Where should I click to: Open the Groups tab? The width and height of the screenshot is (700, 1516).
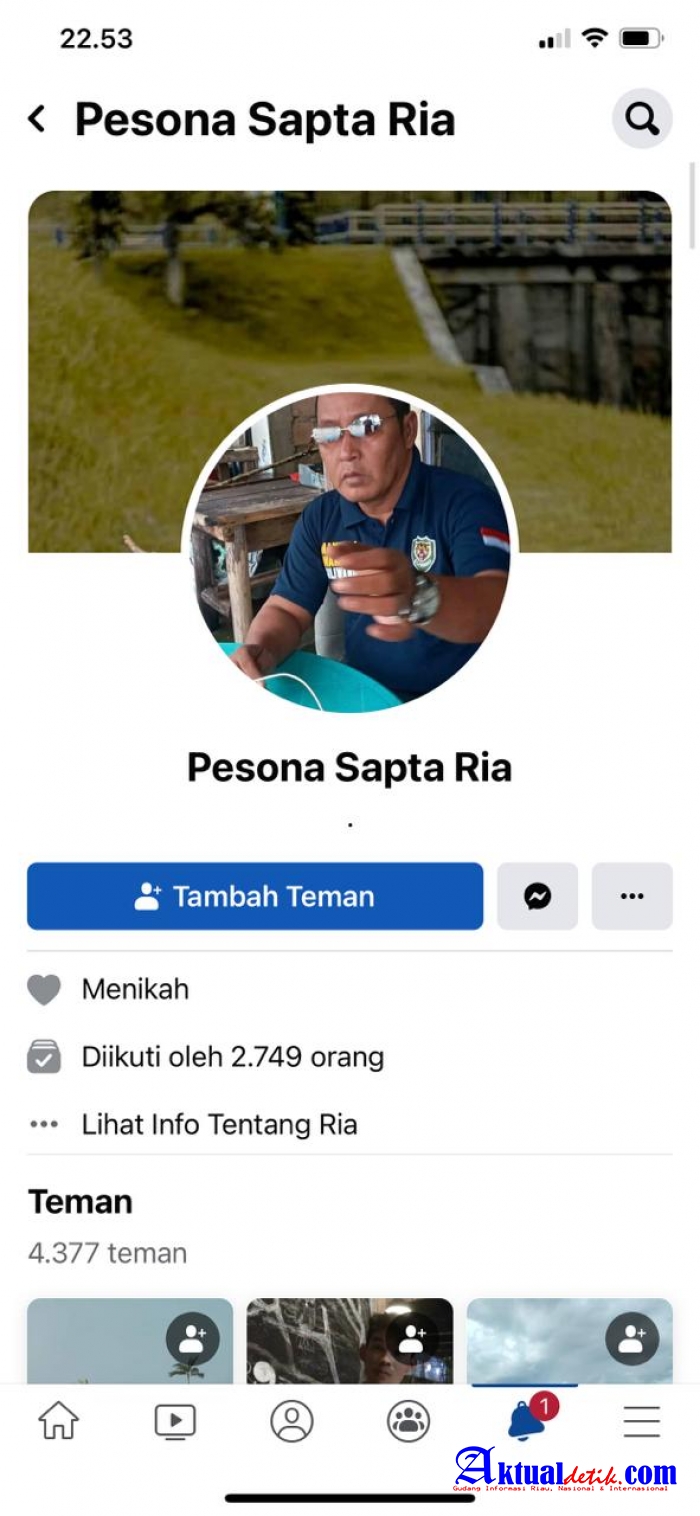(408, 1420)
